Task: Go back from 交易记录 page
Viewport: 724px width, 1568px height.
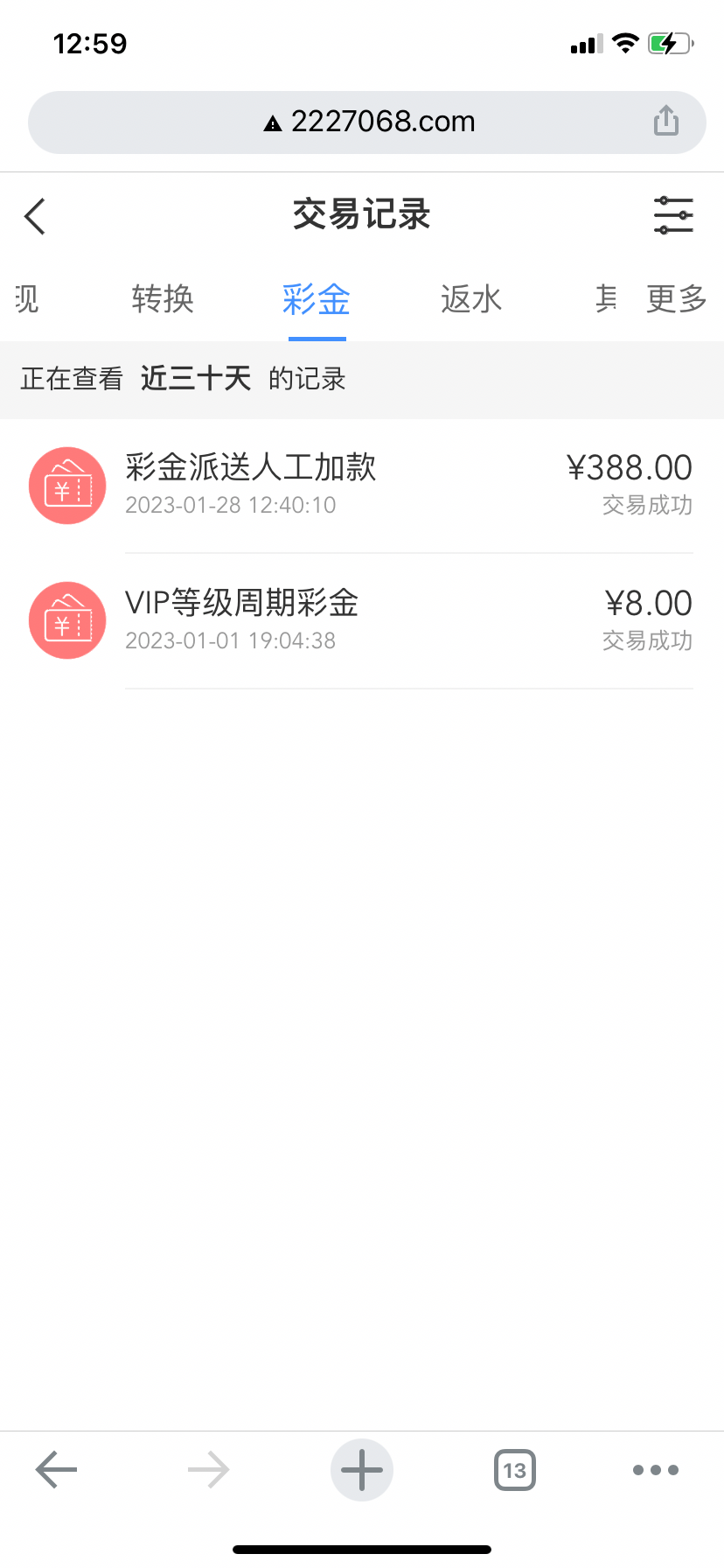Action: coord(36,216)
